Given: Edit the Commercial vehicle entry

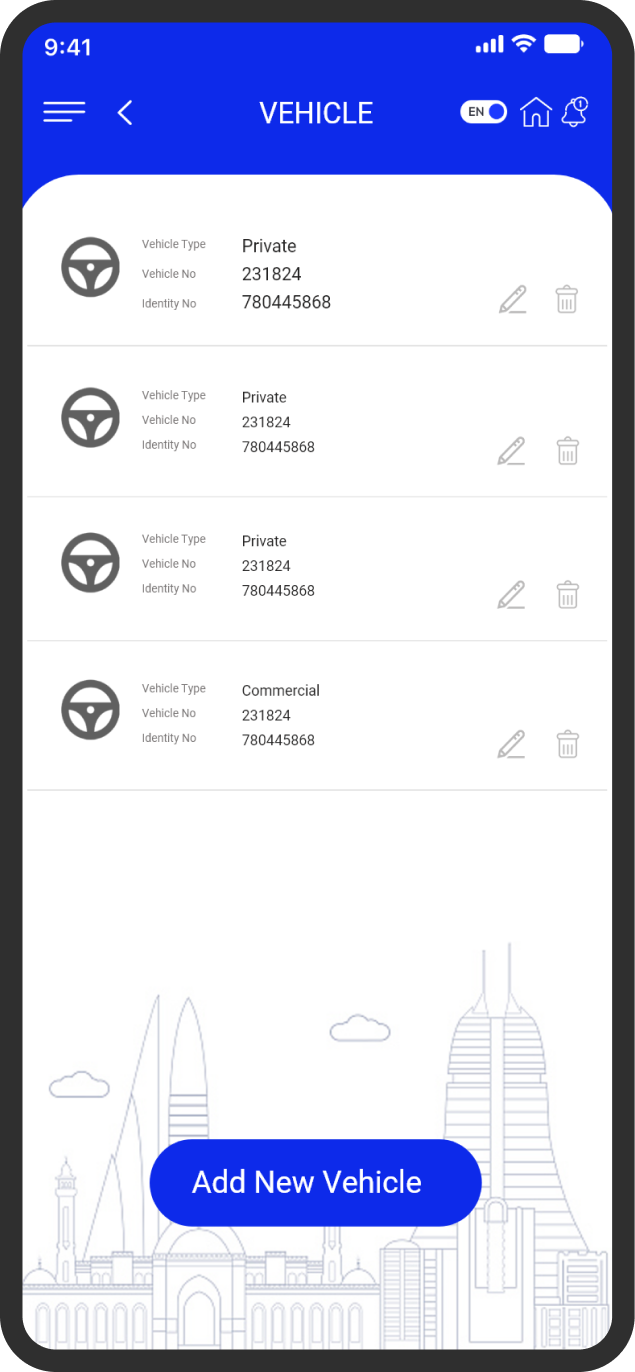Looking at the screenshot, I should [511, 744].
